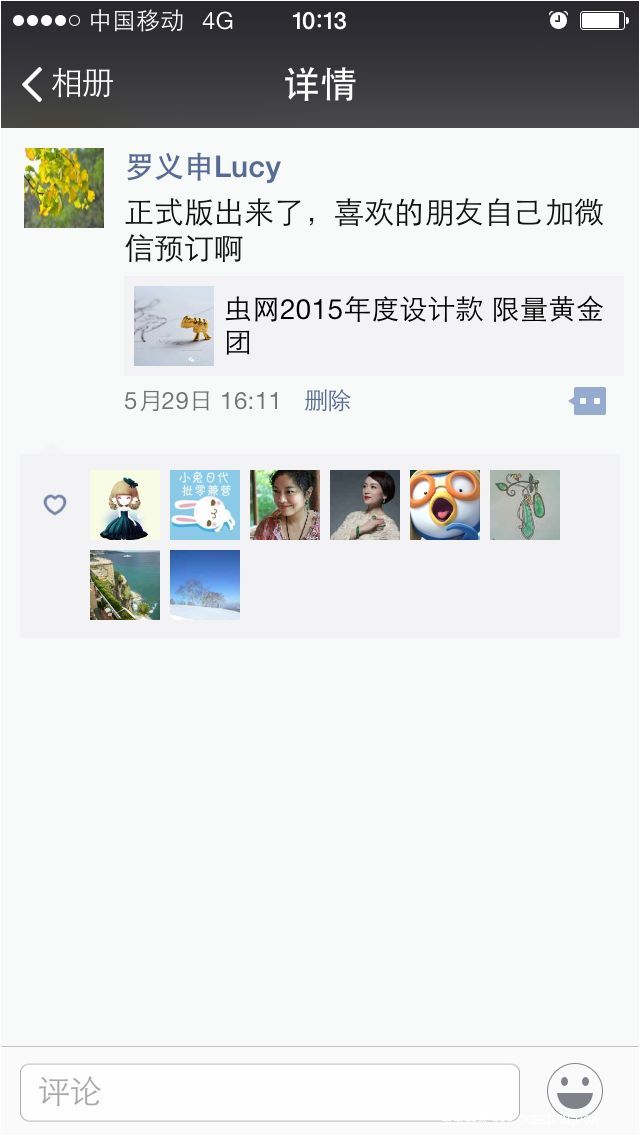This screenshot has width=640, height=1136.
Task: Focus the 评论 comment input field
Action: [x=270, y=1091]
